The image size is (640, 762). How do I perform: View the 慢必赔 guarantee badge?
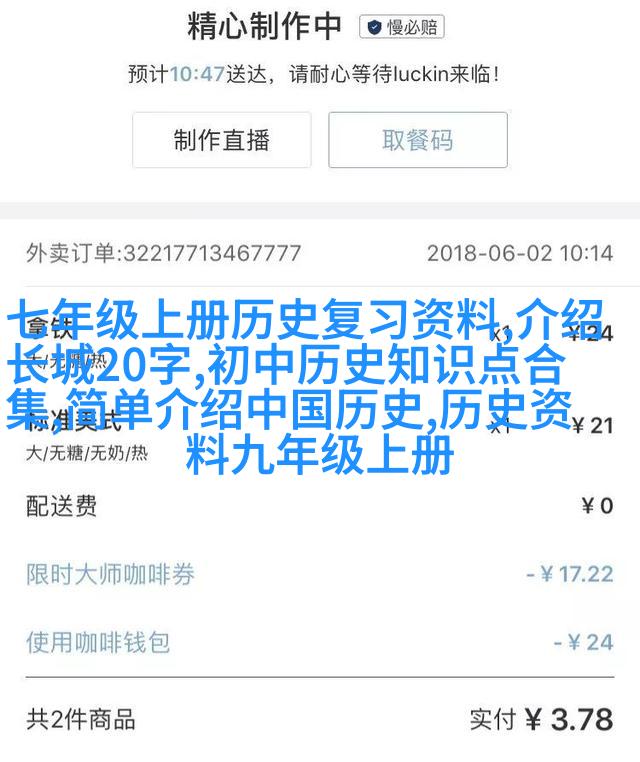point(402,27)
